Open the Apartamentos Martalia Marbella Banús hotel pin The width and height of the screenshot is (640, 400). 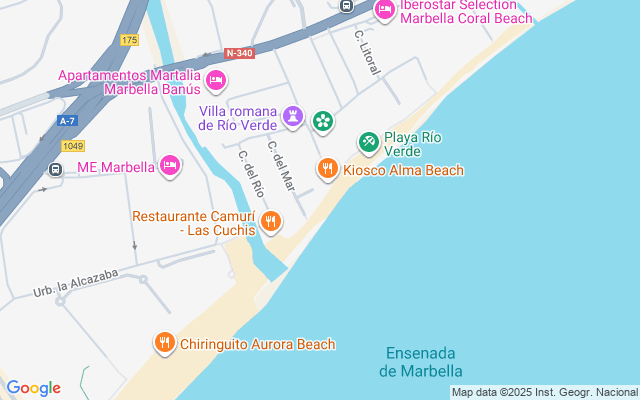(216, 81)
